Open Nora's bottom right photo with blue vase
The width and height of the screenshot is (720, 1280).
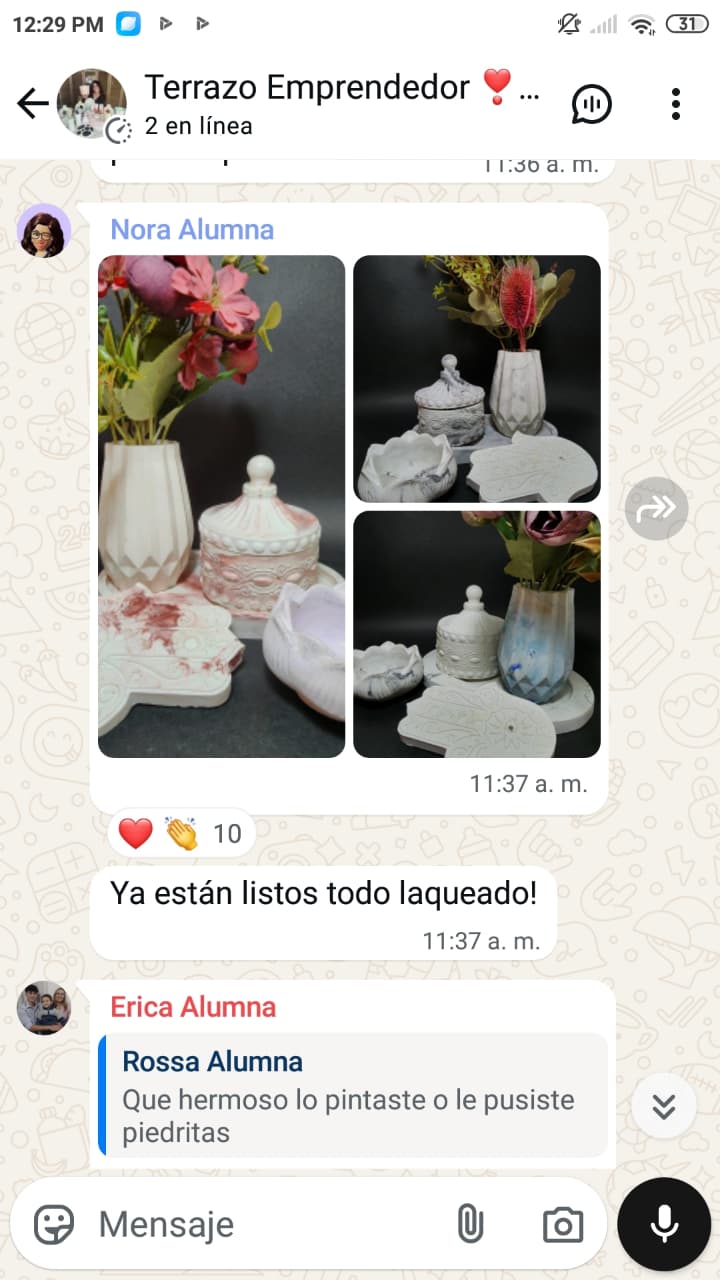click(x=477, y=634)
